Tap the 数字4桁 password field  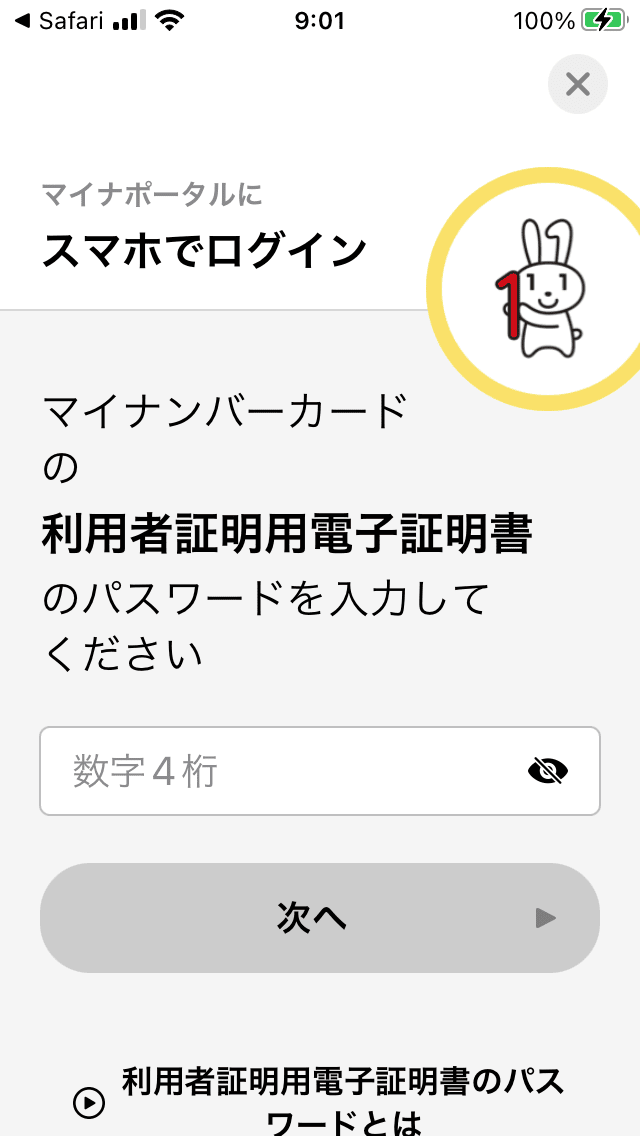click(320, 771)
